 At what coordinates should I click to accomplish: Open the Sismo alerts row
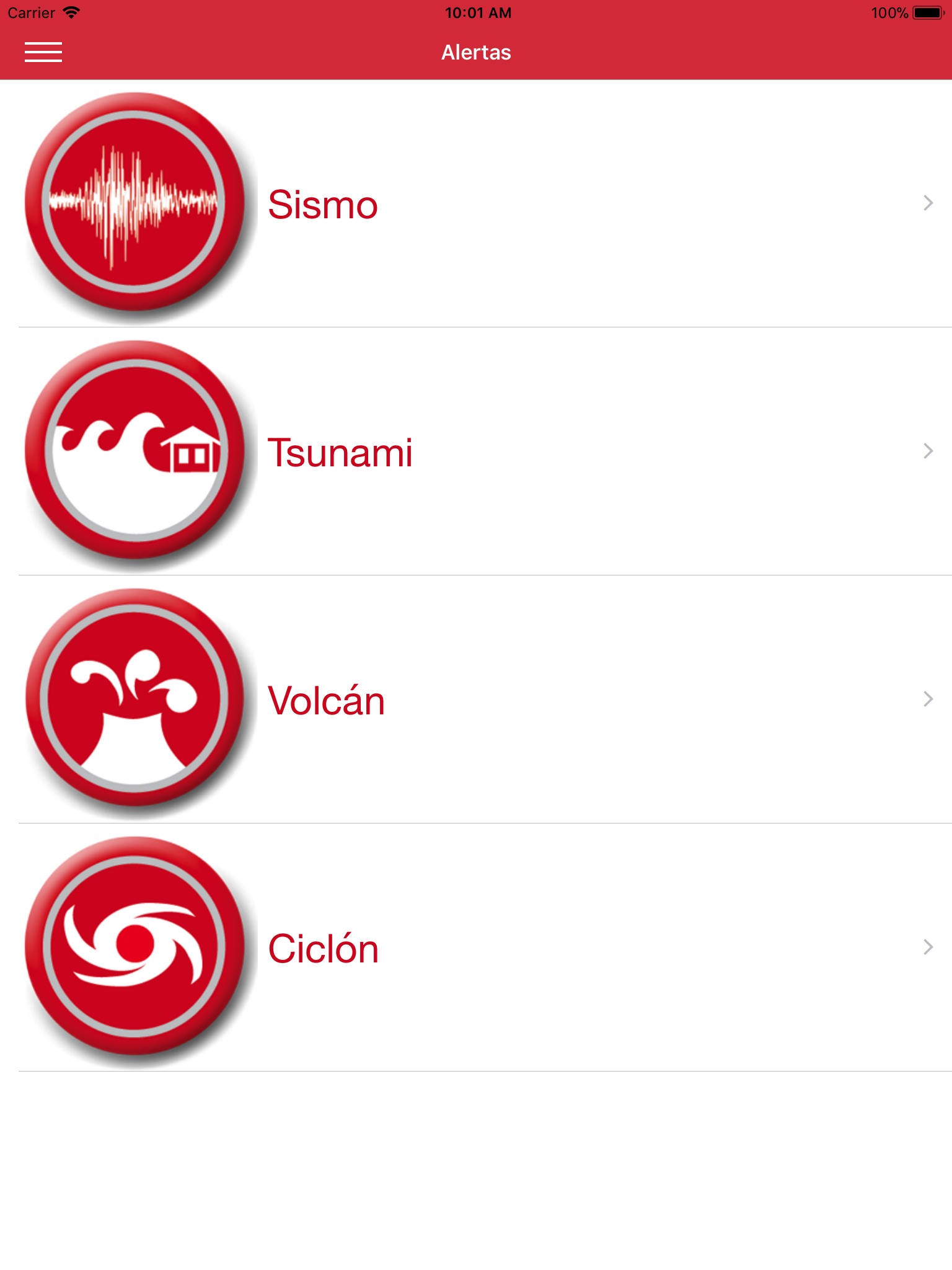(476, 203)
